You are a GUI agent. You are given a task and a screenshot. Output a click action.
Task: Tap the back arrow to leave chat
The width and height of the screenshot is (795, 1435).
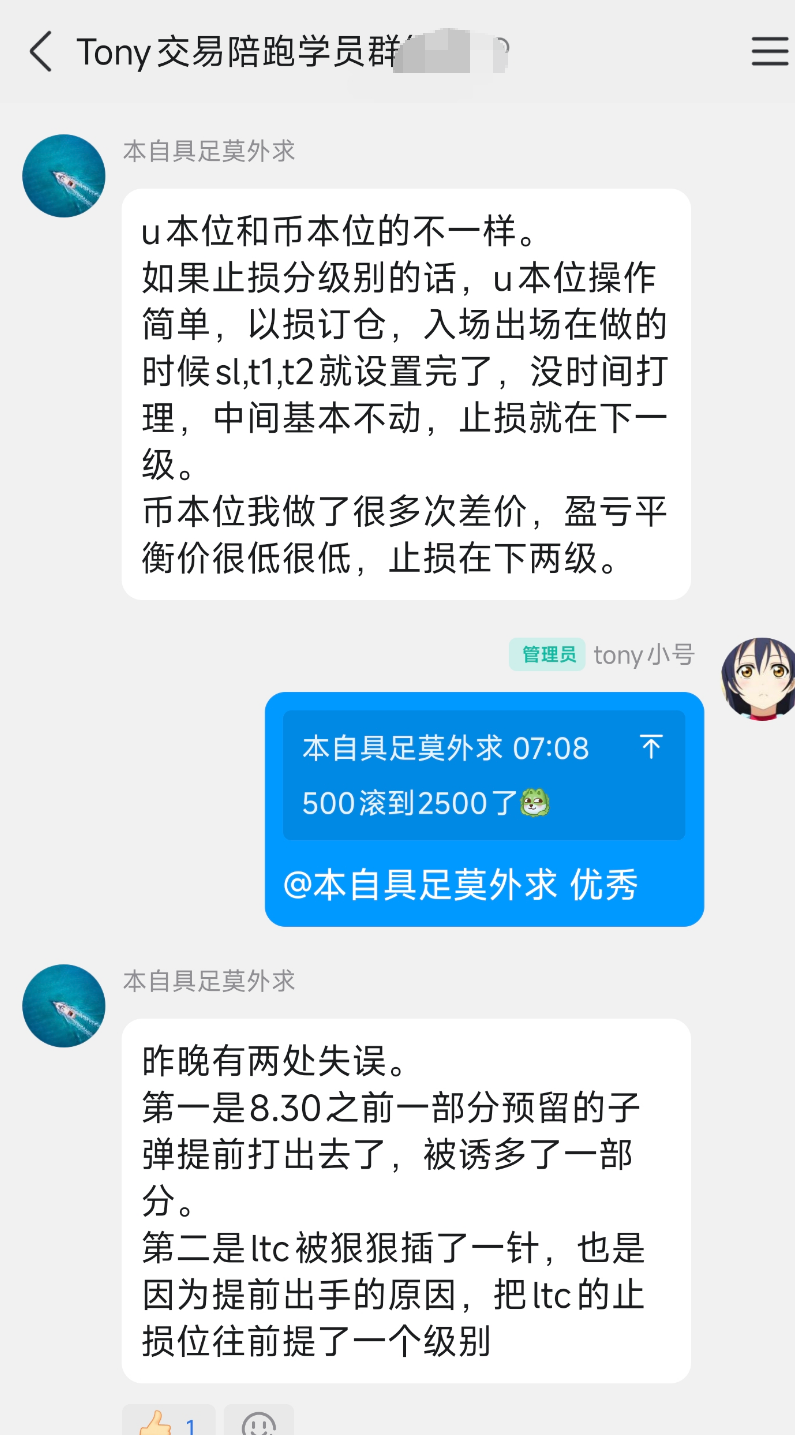(x=39, y=51)
